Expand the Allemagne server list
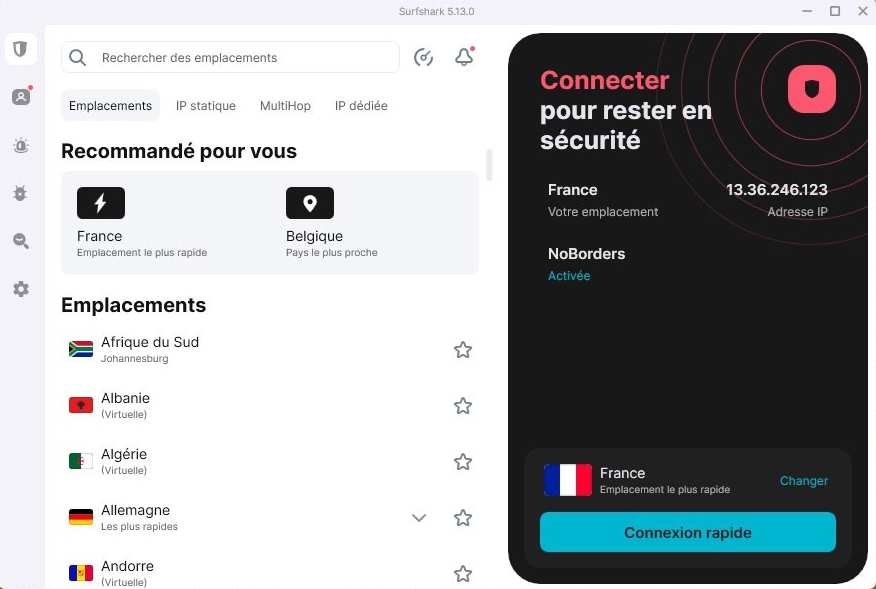 point(419,518)
